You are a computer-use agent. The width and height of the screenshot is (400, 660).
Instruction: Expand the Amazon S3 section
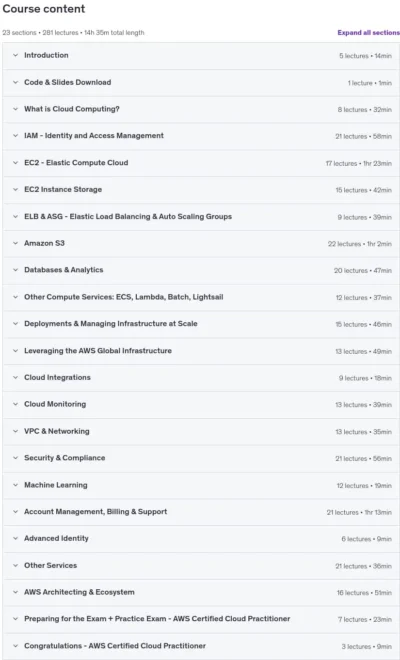click(x=201, y=244)
